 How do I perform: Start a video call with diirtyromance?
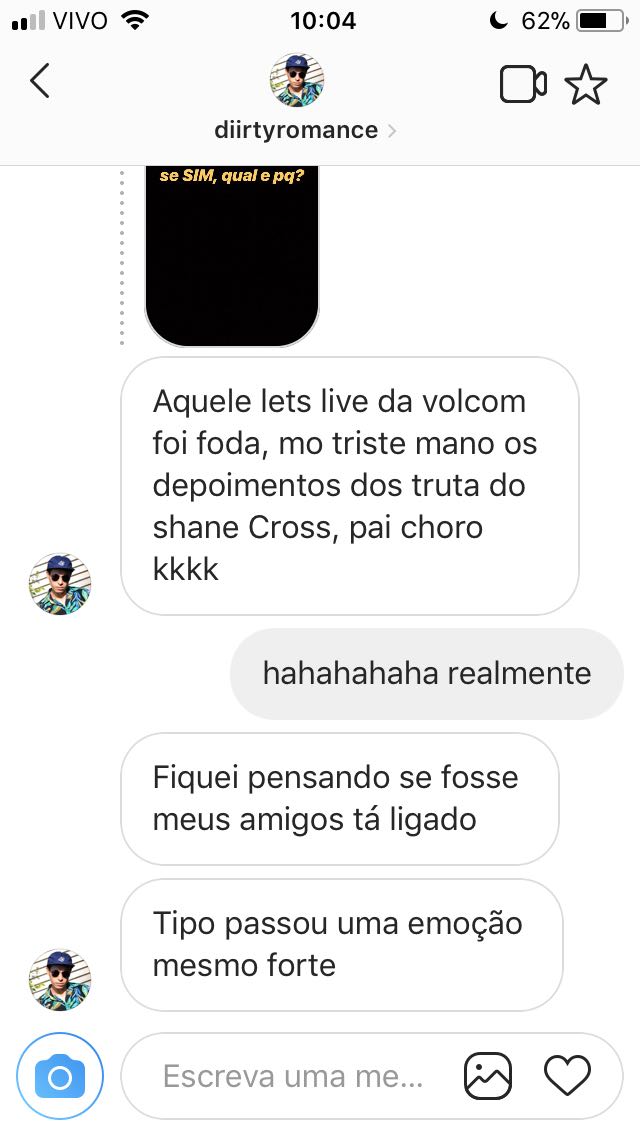pos(522,85)
